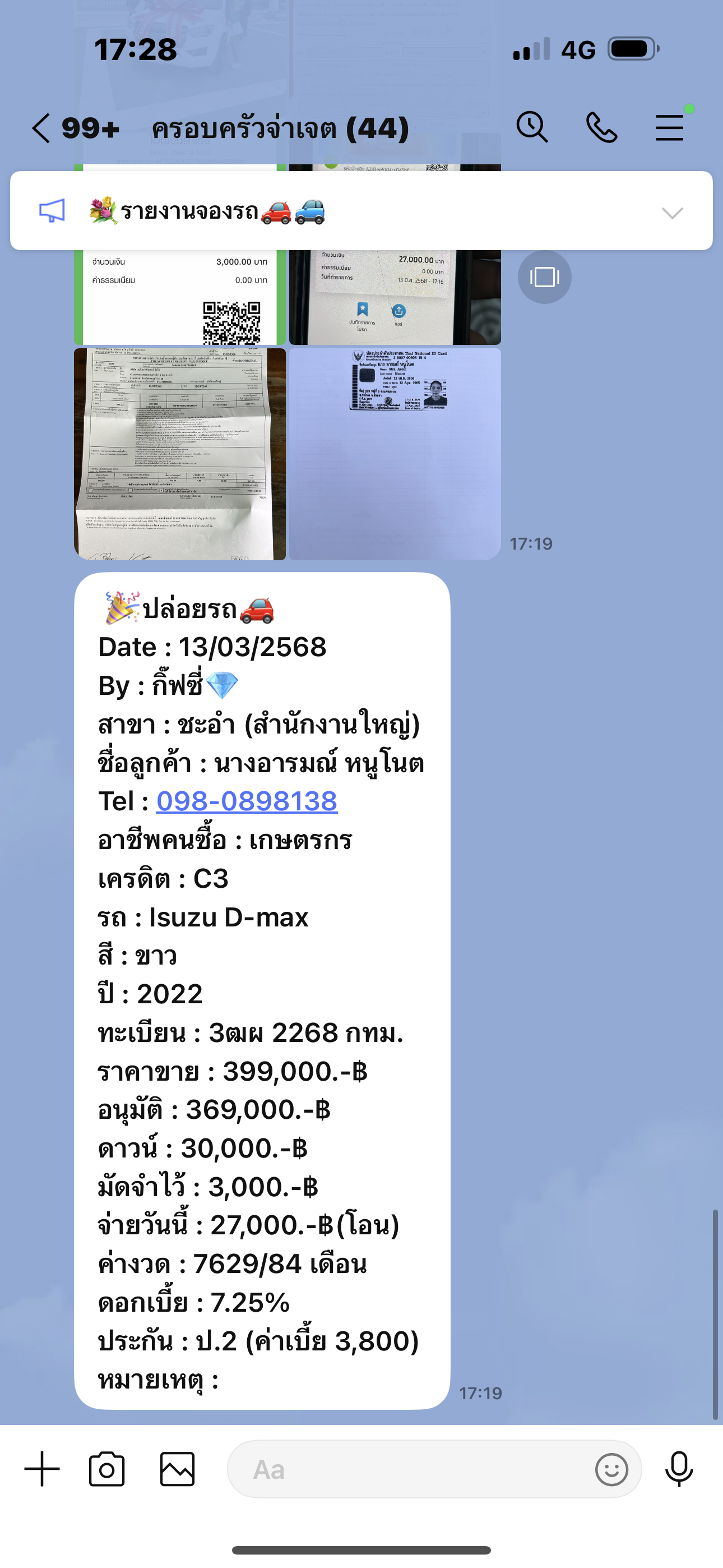Go back to the chat list

pyautogui.click(x=41, y=128)
